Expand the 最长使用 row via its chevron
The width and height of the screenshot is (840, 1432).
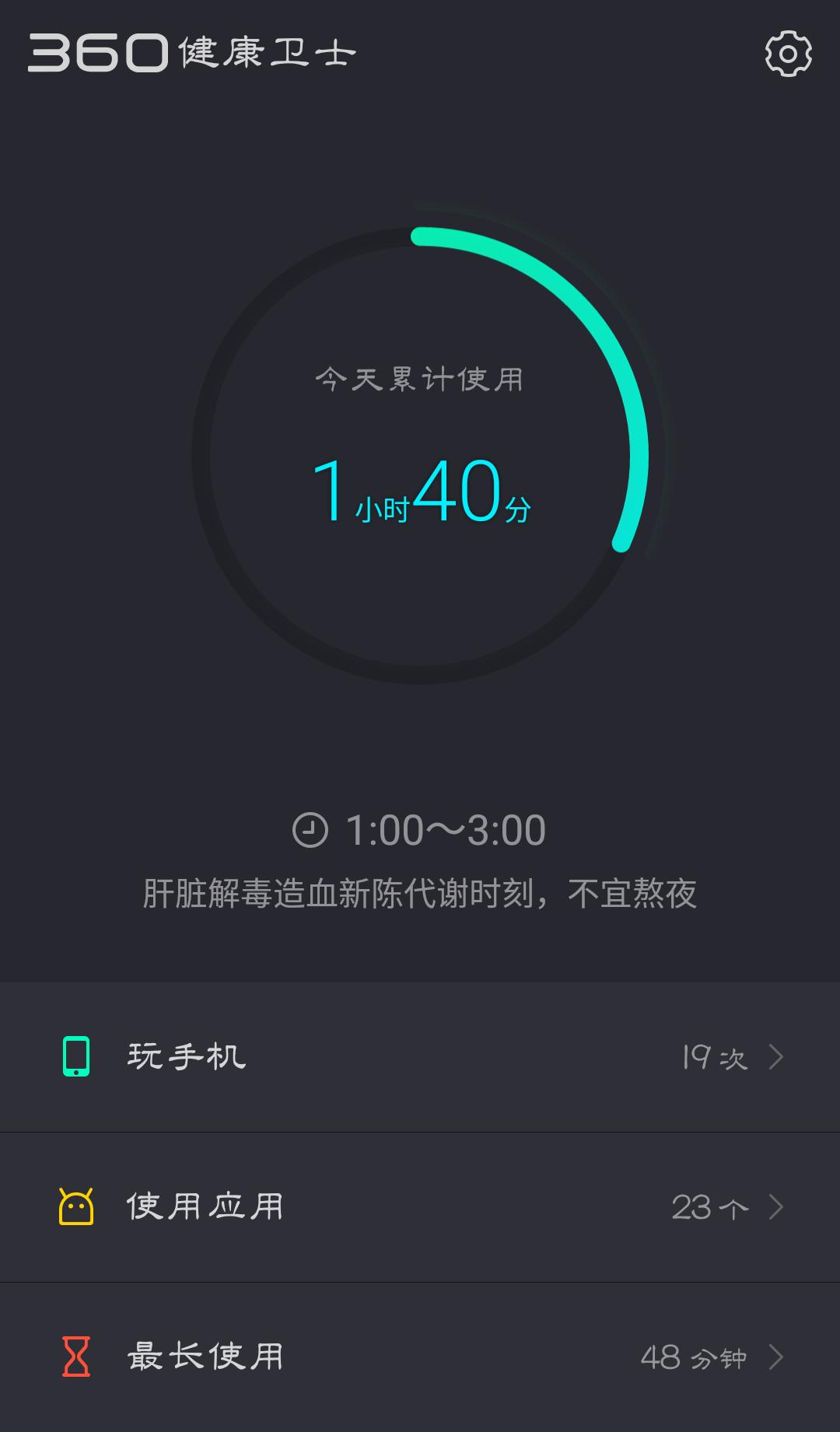click(x=776, y=1357)
